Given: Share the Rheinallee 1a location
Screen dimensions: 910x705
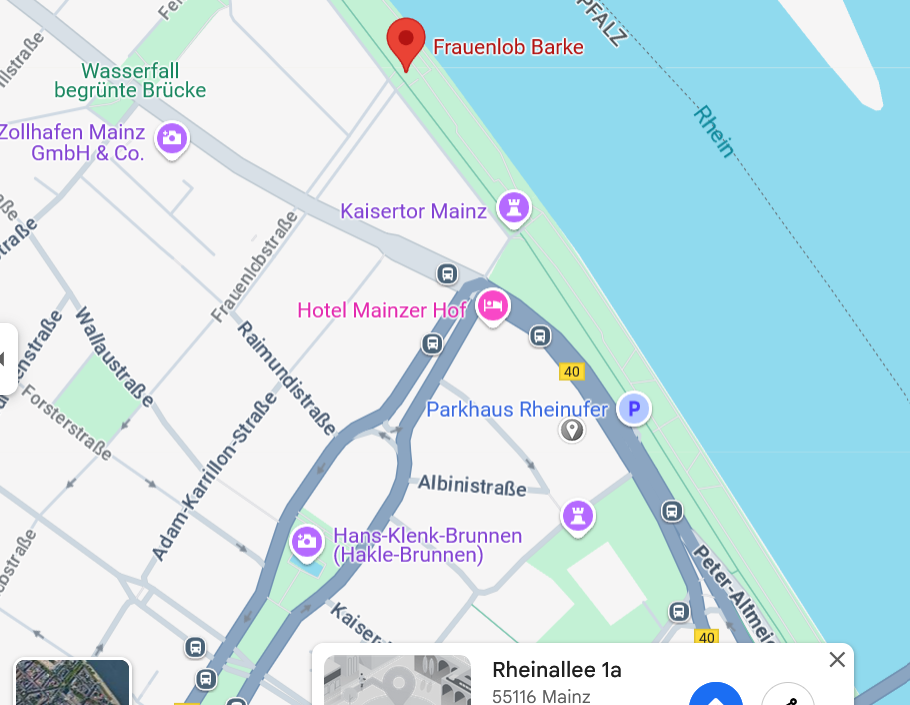Looking at the screenshot, I should (x=787, y=695).
